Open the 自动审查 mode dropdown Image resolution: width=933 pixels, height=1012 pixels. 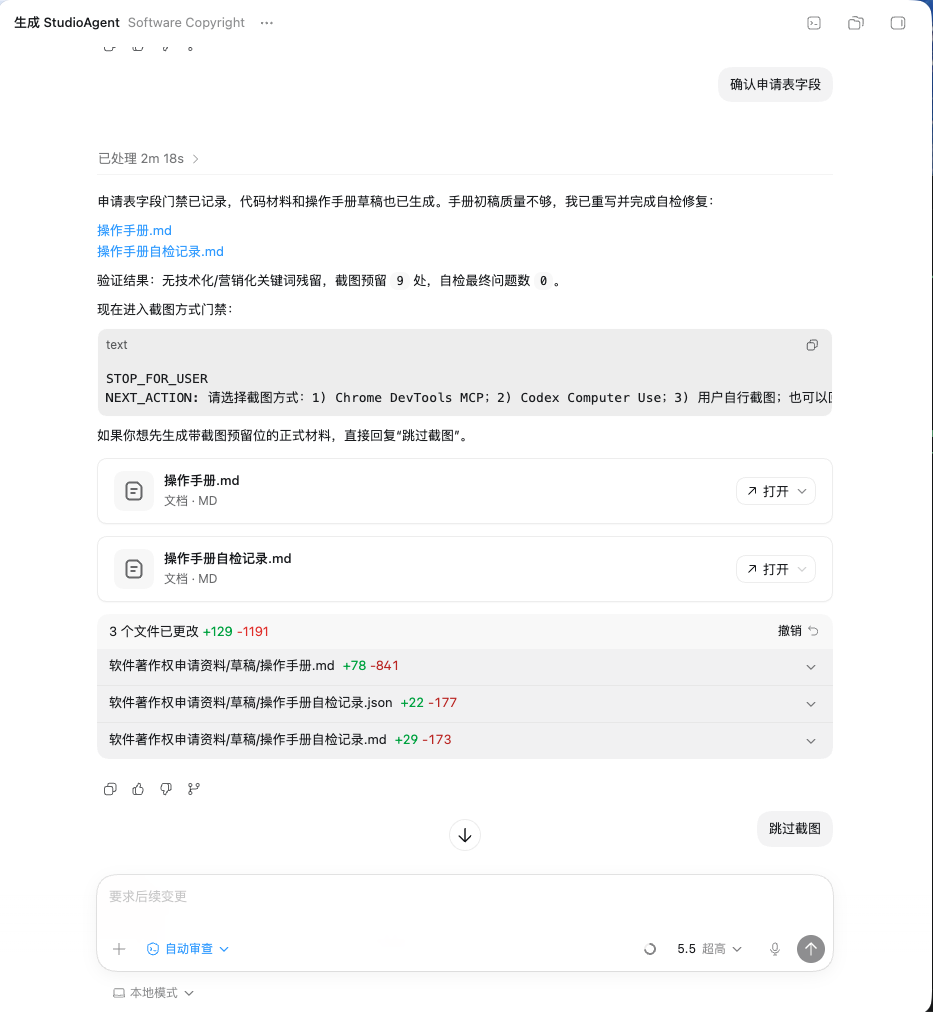pos(187,949)
